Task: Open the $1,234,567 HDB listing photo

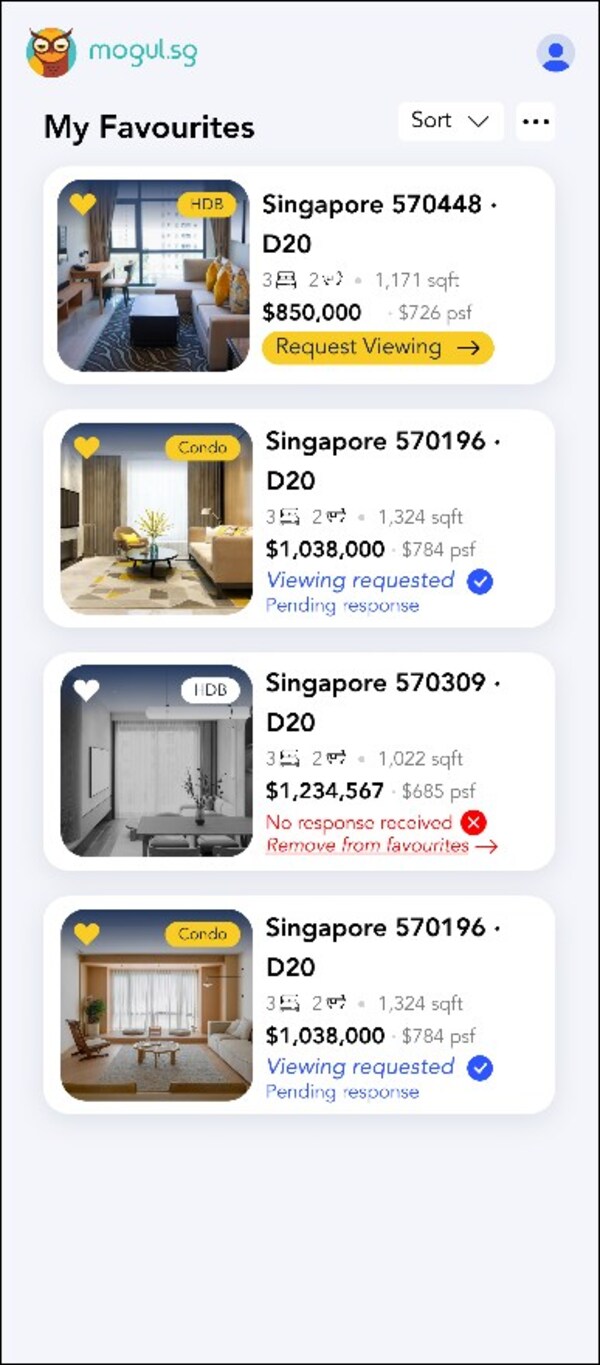Action: point(157,775)
